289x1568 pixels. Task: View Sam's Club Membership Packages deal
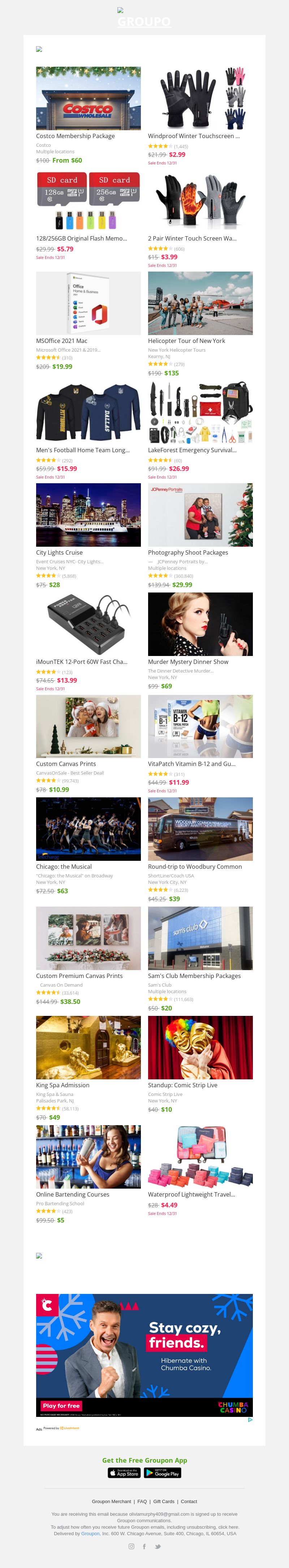[200, 938]
